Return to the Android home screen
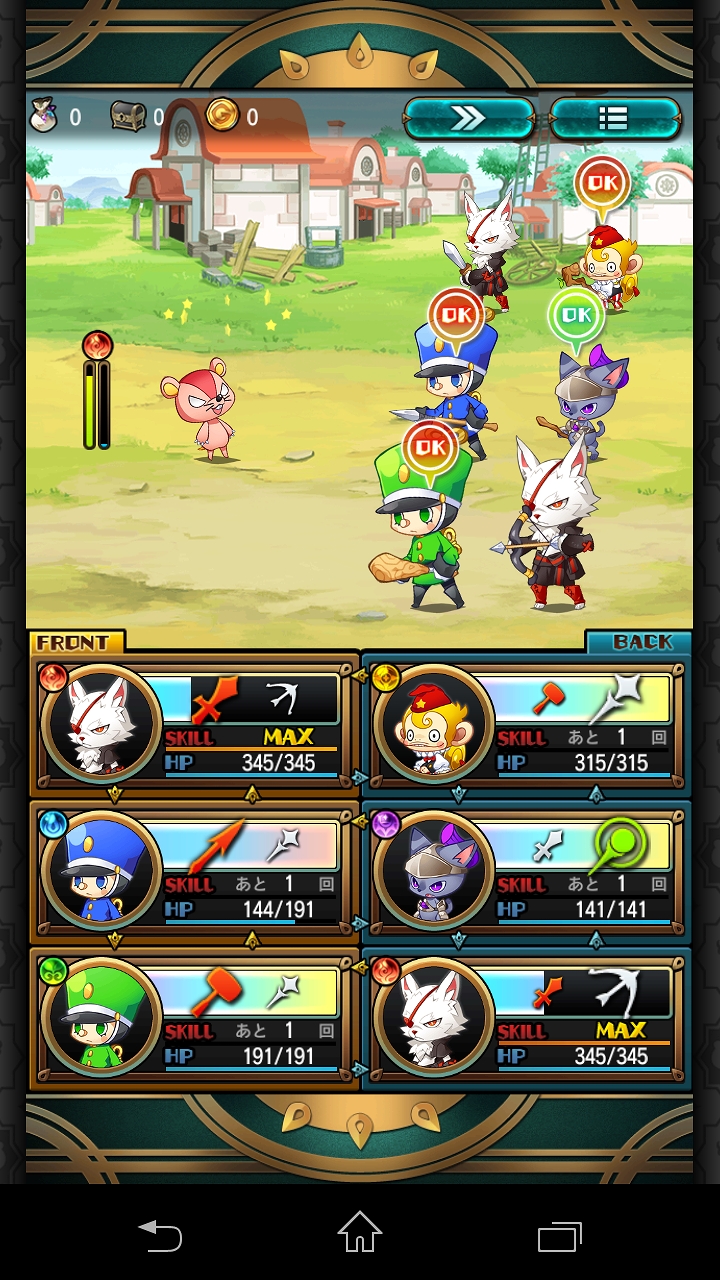Image resolution: width=720 pixels, height=1280 pixels. (360, 1234)
